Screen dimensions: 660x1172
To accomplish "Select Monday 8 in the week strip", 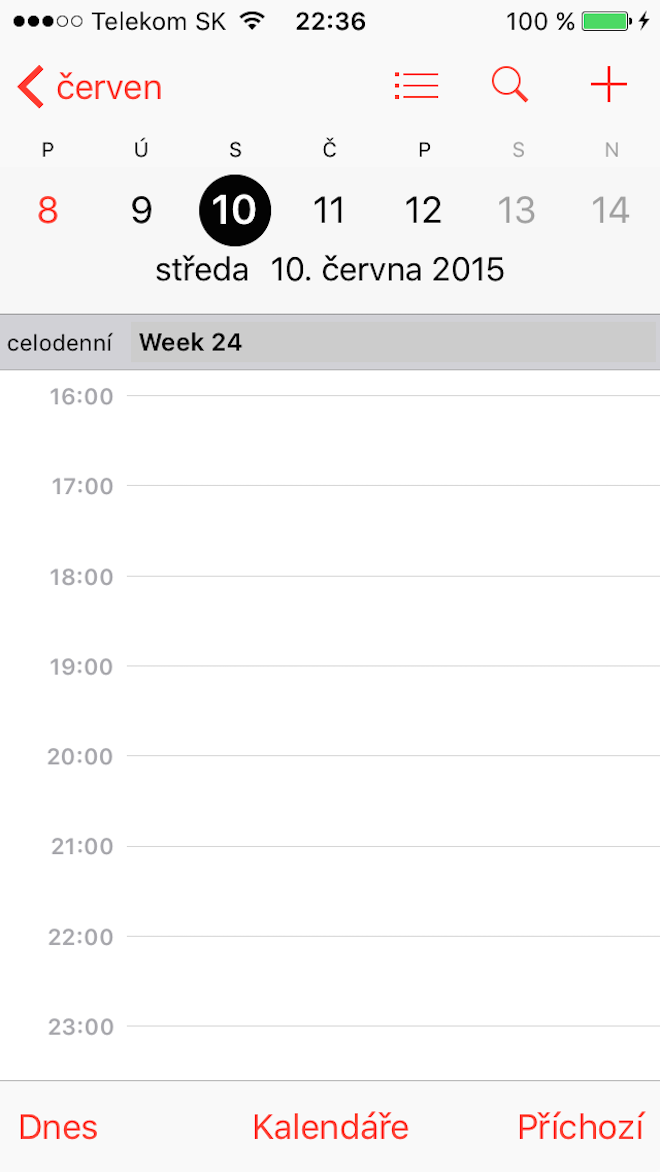I will pos(48,210).
